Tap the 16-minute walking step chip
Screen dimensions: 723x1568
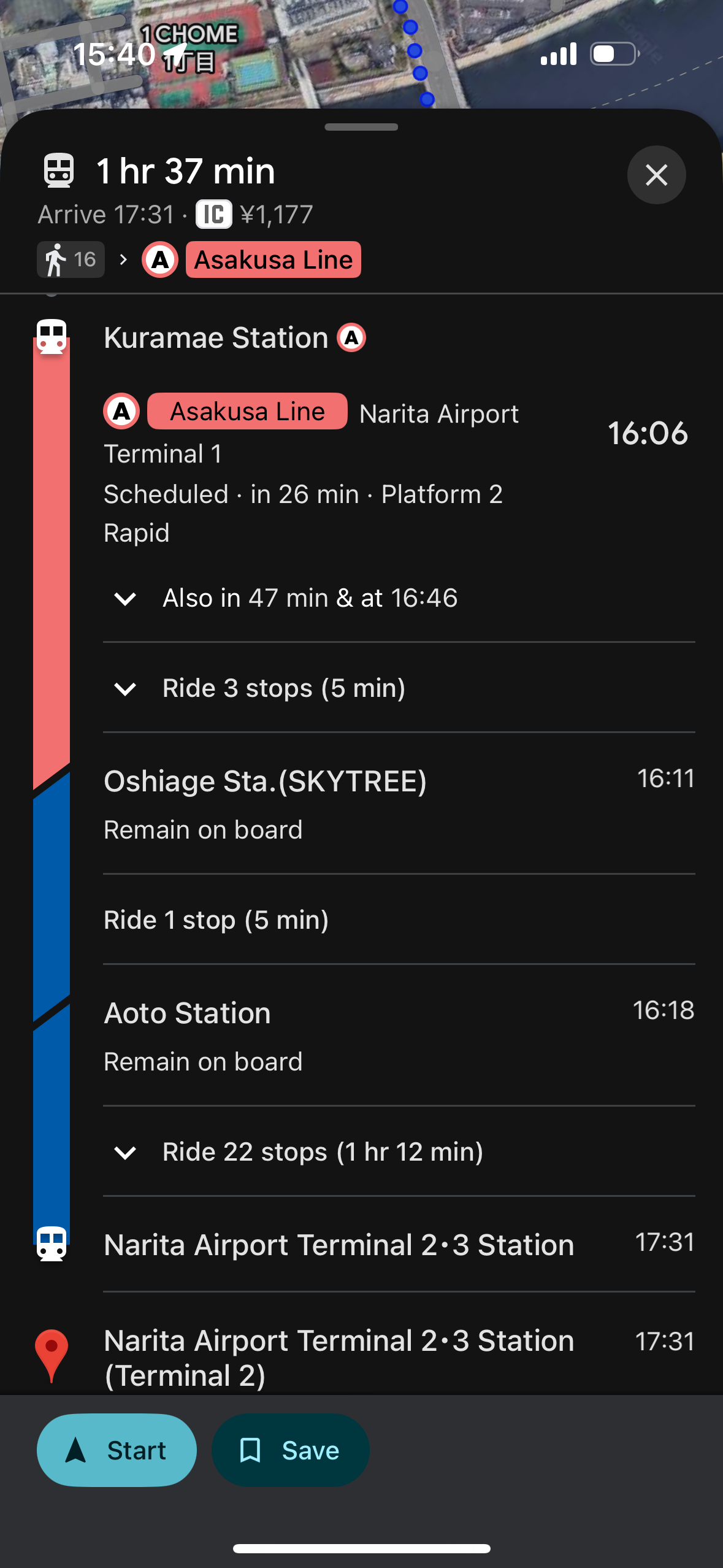[x=71, y=259]
